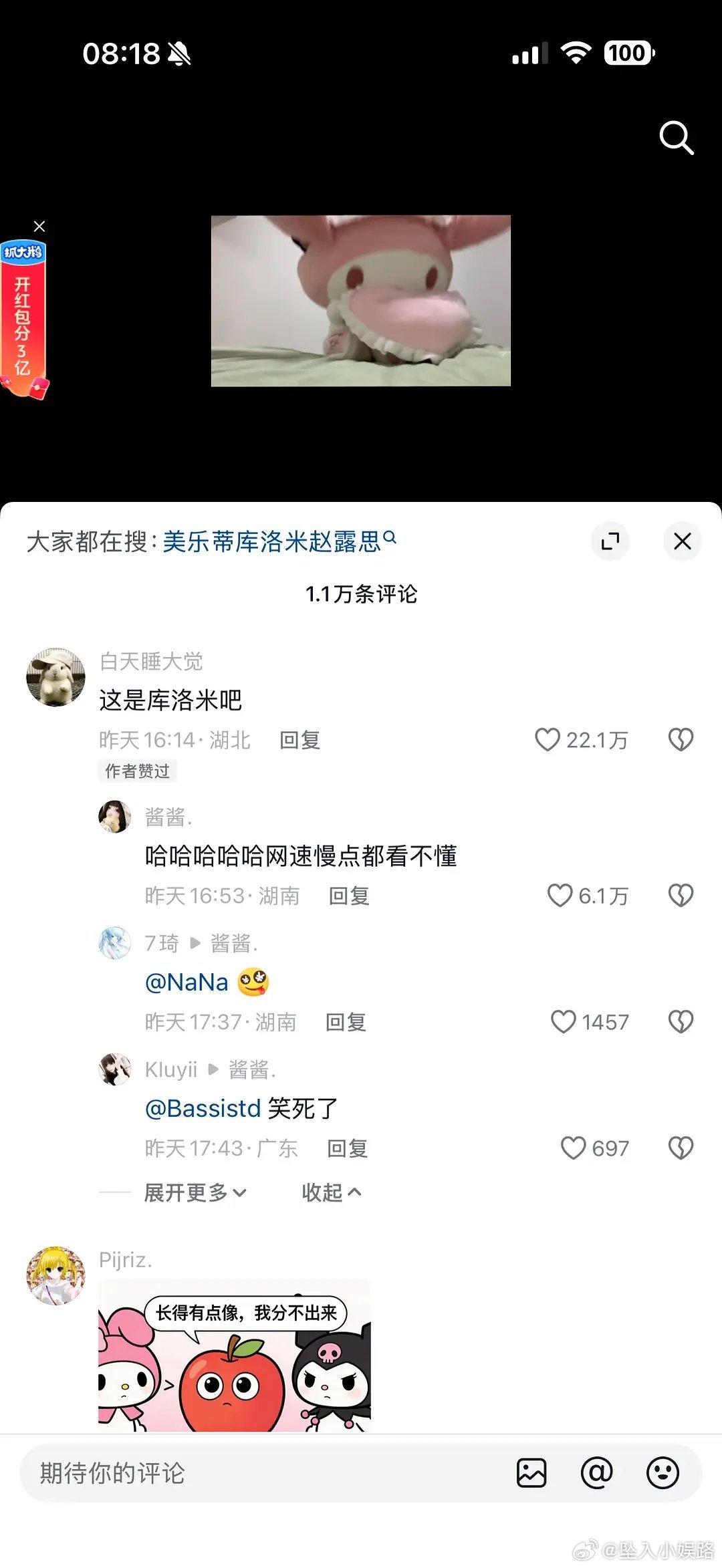Toggle dislike on 白天睡大觉's comment
This screenshot has height=1568, width=722.
(680, 740)
